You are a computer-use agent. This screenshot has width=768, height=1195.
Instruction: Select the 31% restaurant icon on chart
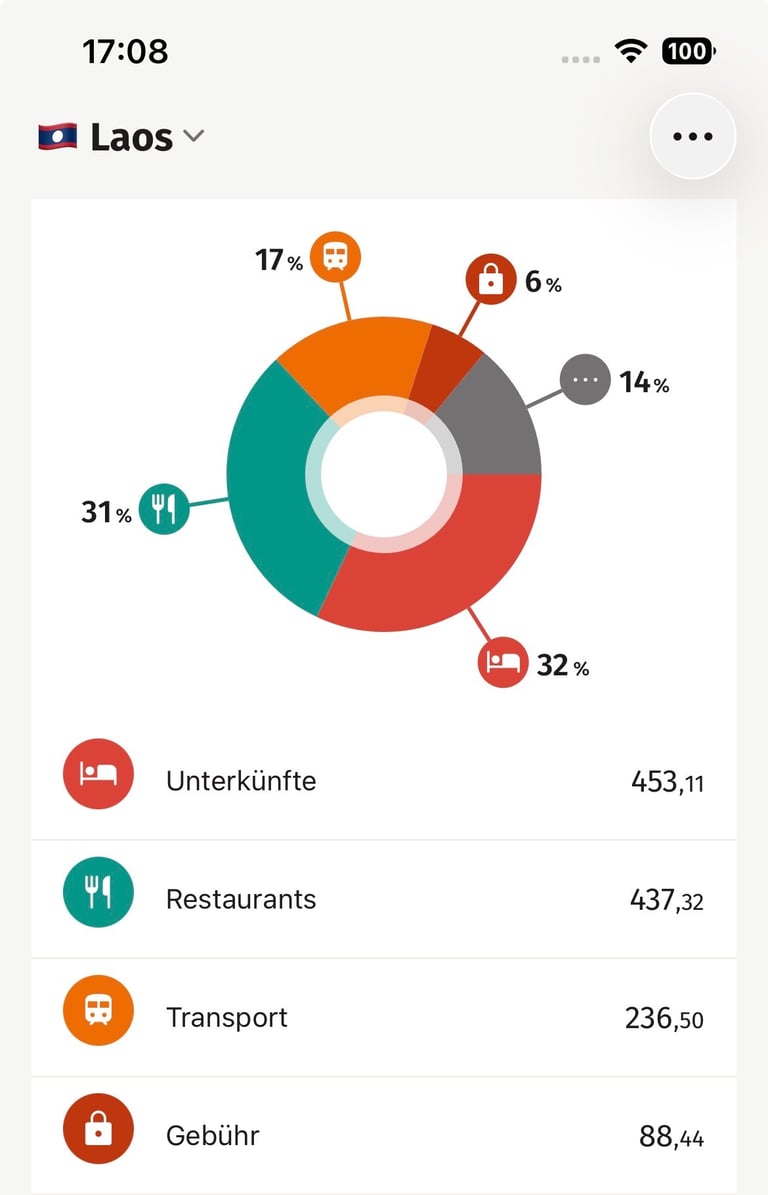(163, 509)
